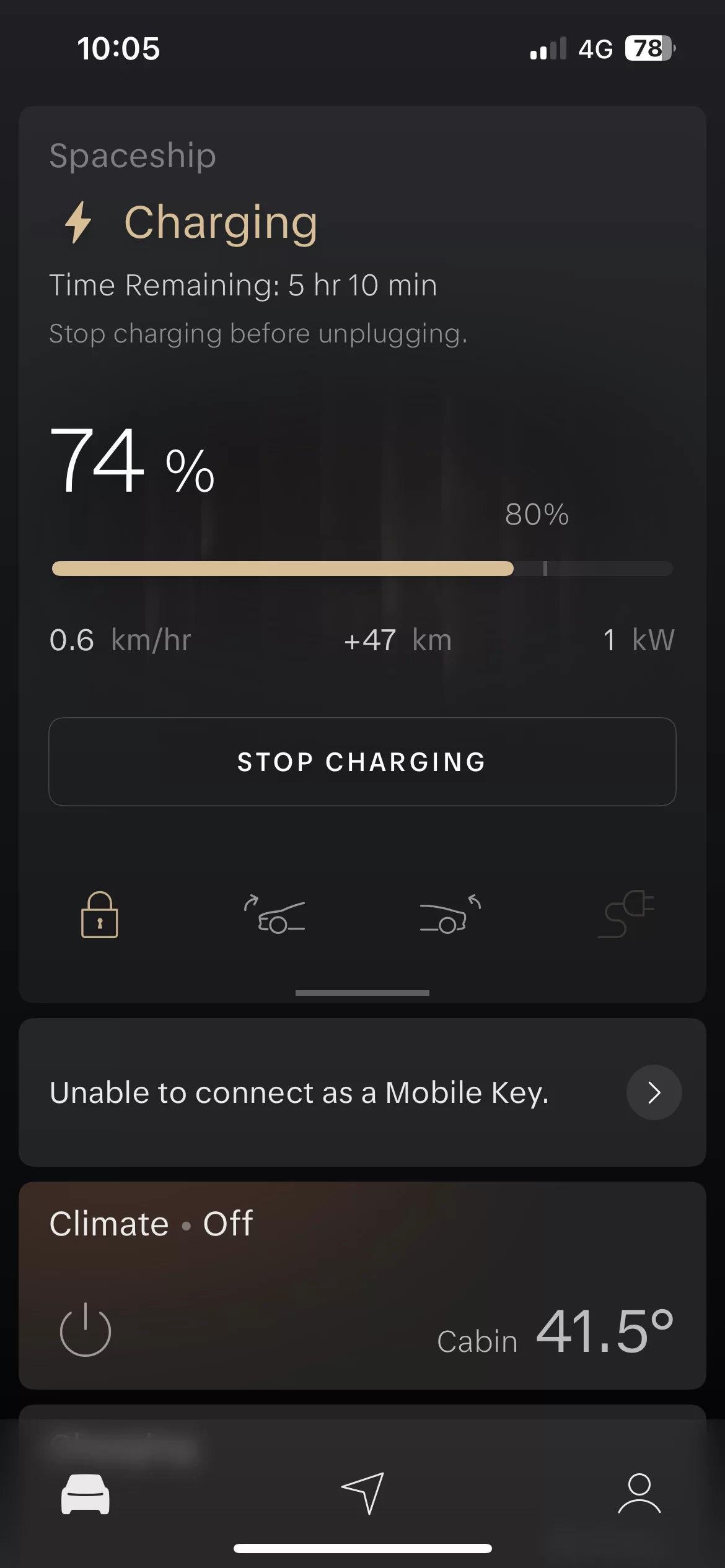The height and width of the screenshot is (1568, 725).
Task: Toggle the door lock icon
Action: coord(100,915)
